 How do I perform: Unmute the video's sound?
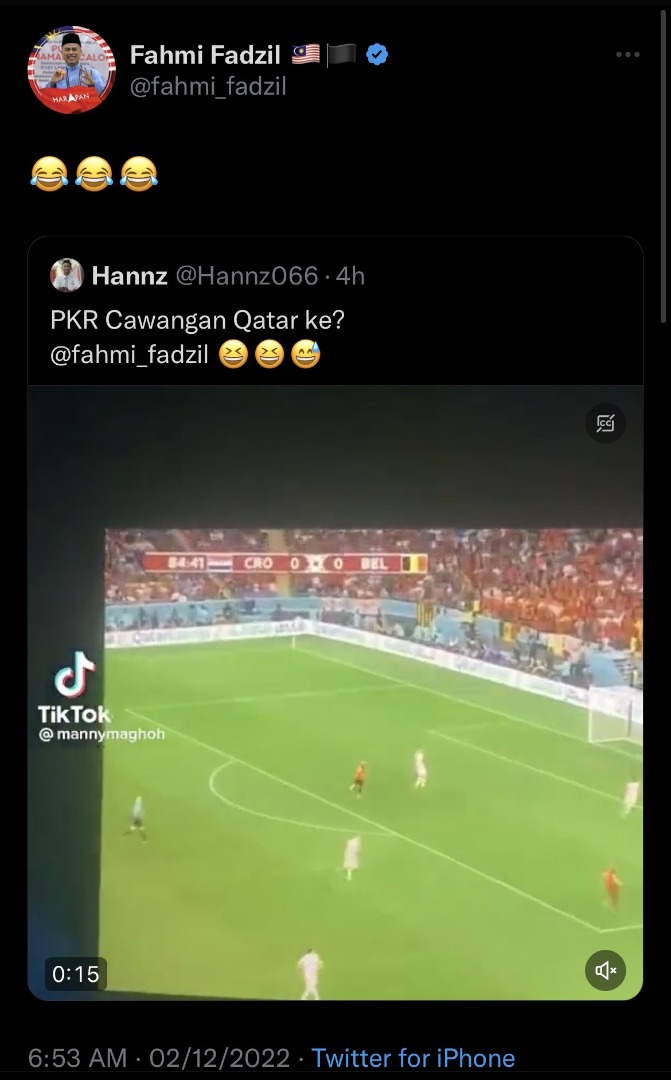(x=606, y=970)
